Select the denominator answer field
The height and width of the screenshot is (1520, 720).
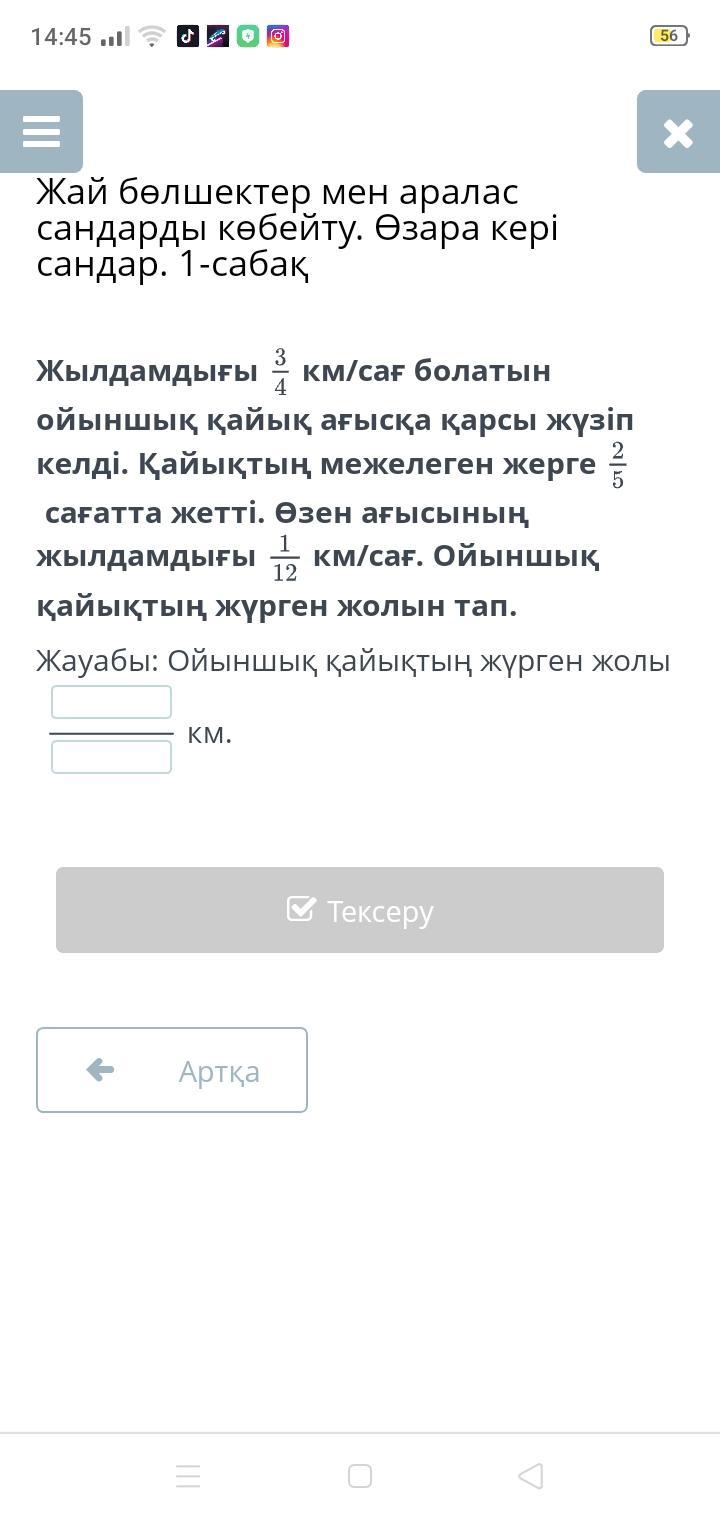pos(111,757)
